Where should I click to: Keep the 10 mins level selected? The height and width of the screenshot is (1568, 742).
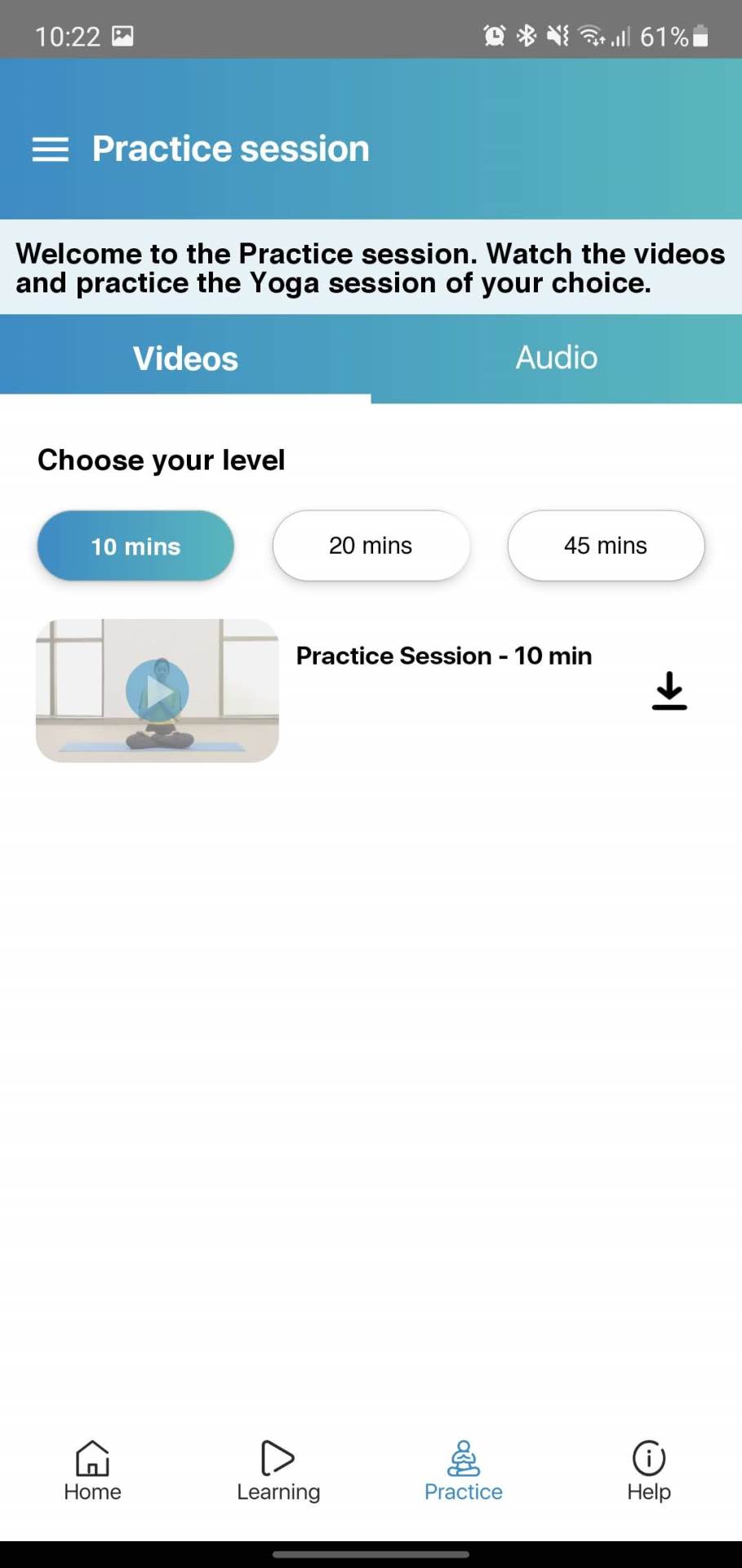pyautogui.click(x=135, y=546)
